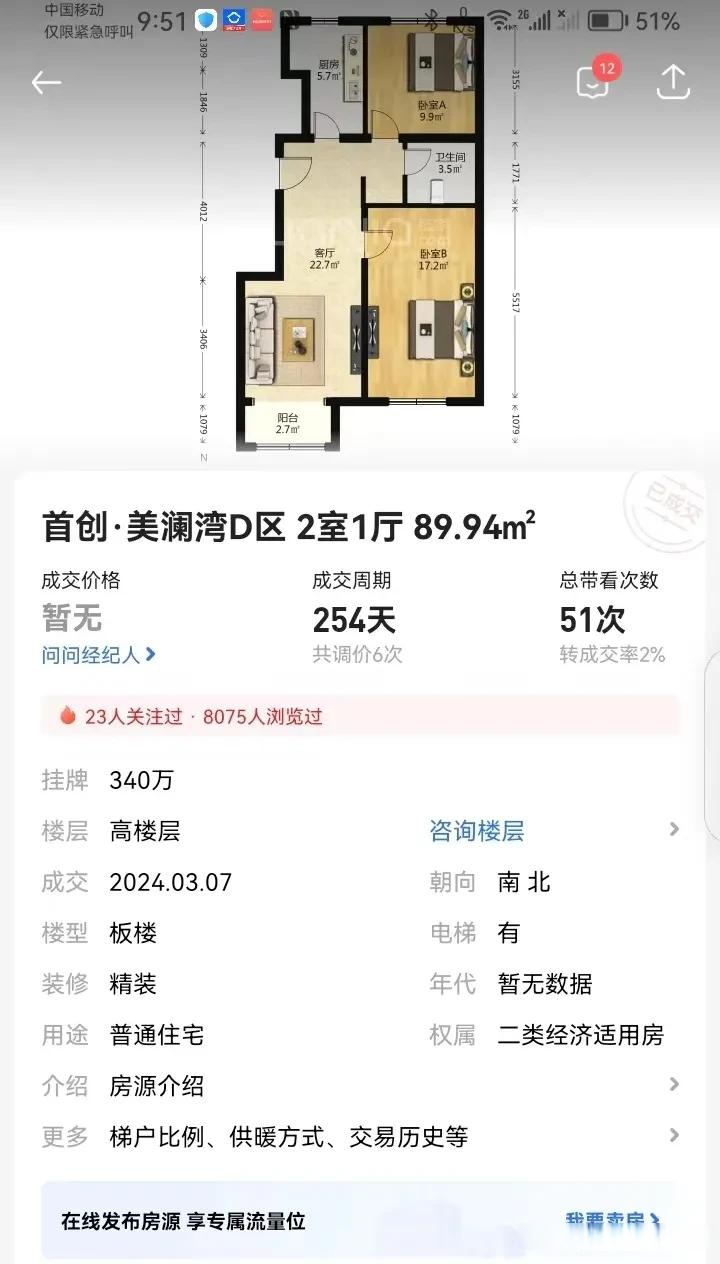Share this listing
The image size is (720, 1264).
[673, 82]
